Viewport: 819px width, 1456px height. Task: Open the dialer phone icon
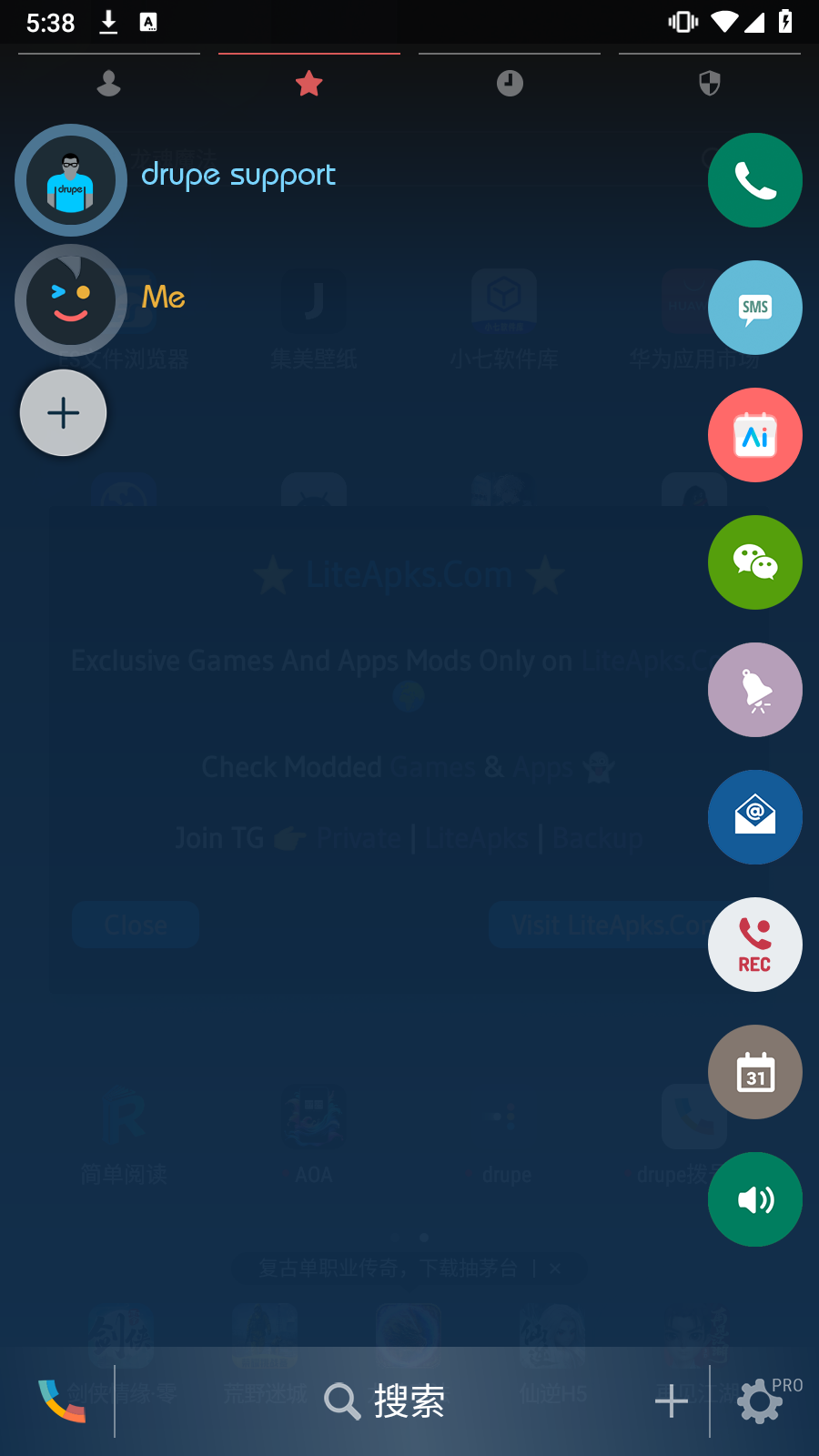coord(62,1401)
